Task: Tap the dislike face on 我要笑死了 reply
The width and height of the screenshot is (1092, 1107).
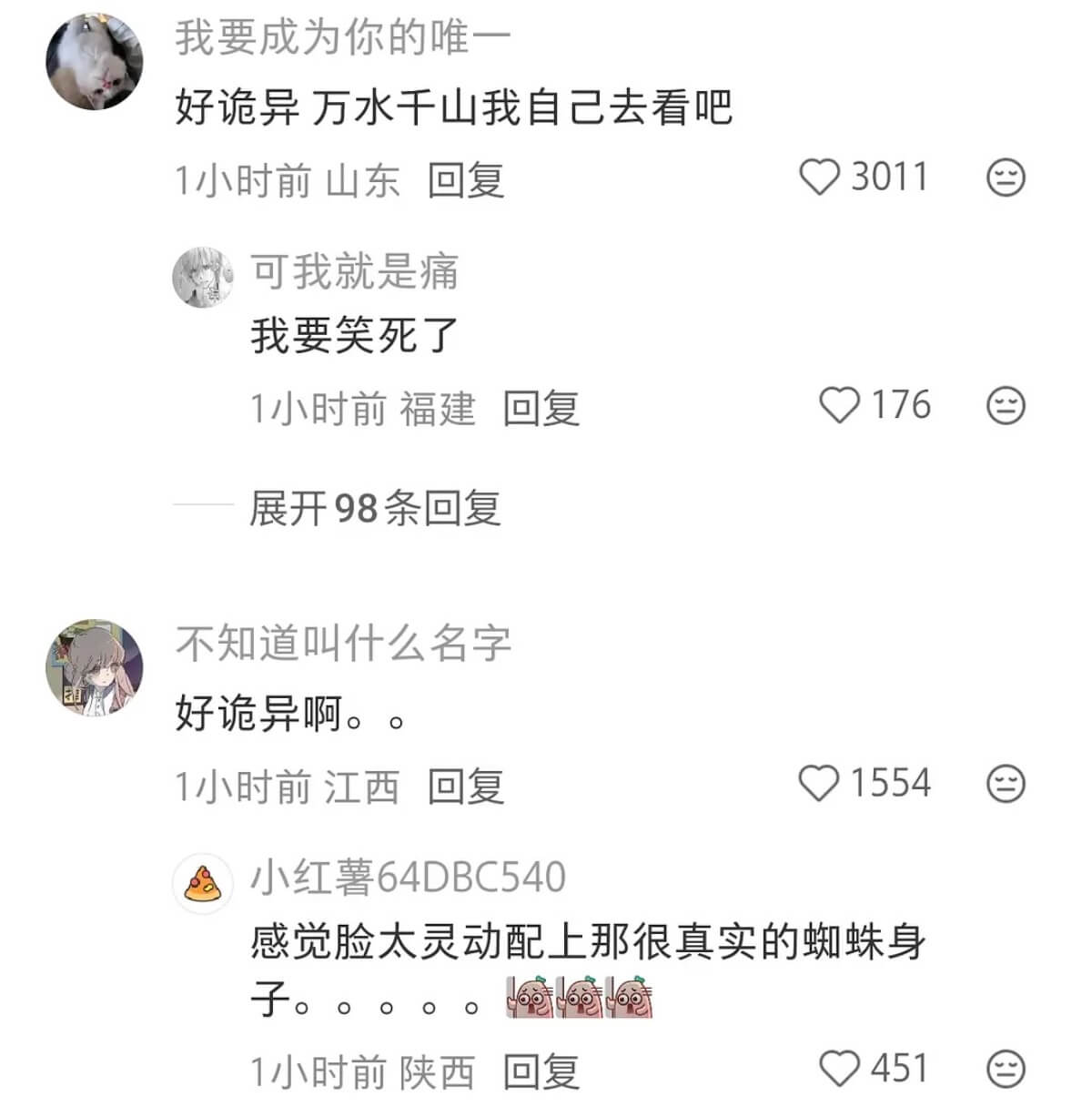Action: coord(1006,405)
